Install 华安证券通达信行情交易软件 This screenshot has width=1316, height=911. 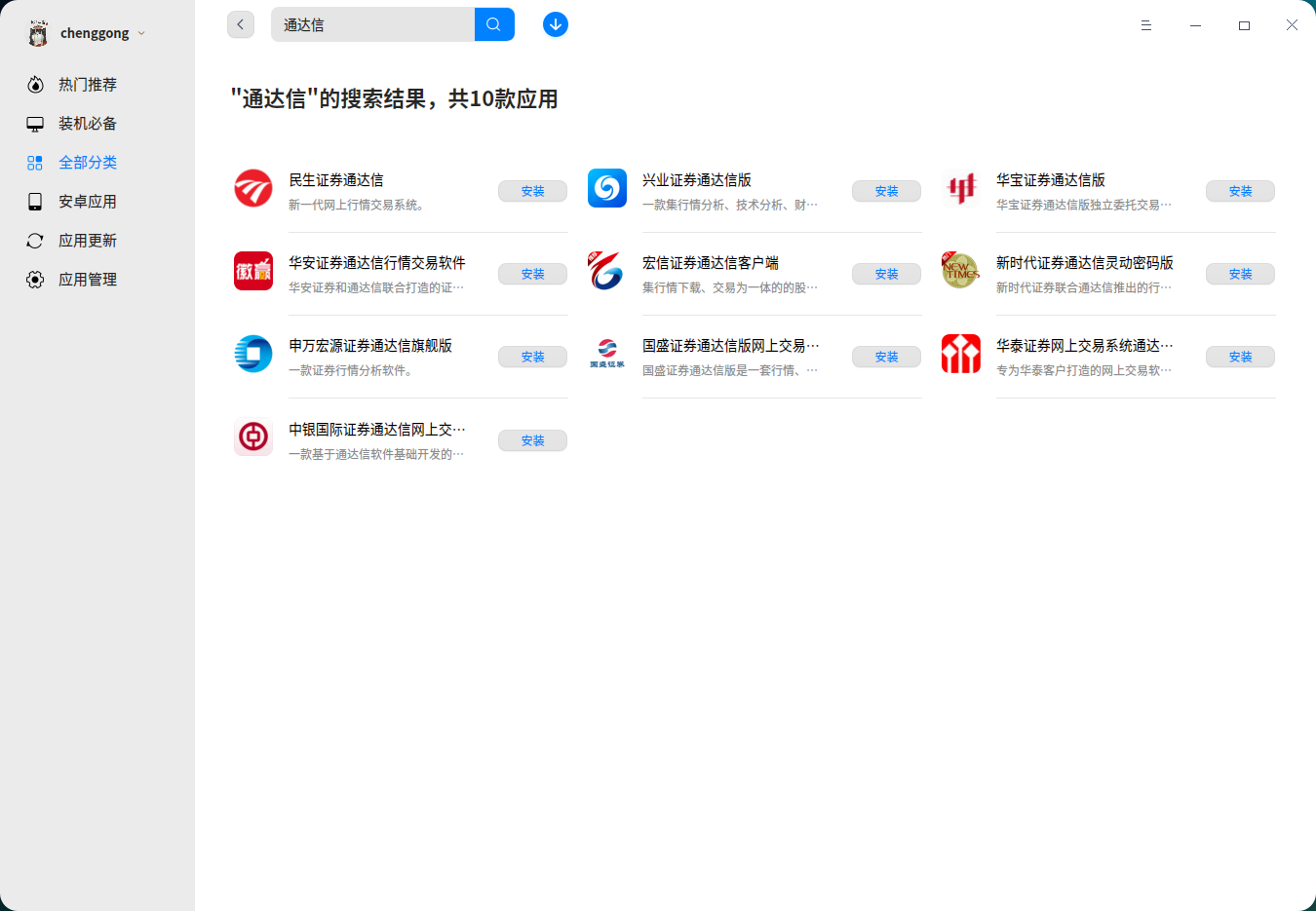point(532,274)
